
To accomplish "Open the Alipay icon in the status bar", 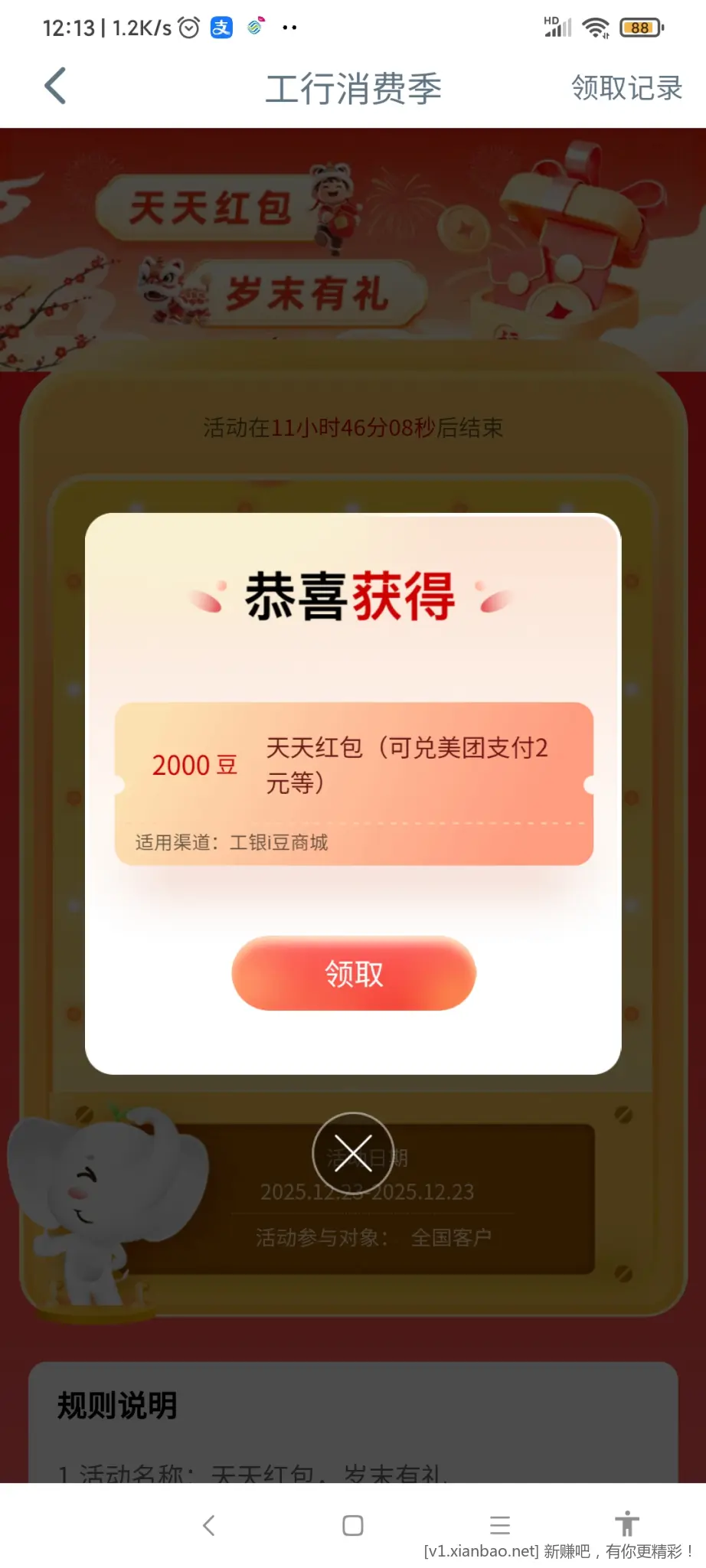I will tap(221, 28).
